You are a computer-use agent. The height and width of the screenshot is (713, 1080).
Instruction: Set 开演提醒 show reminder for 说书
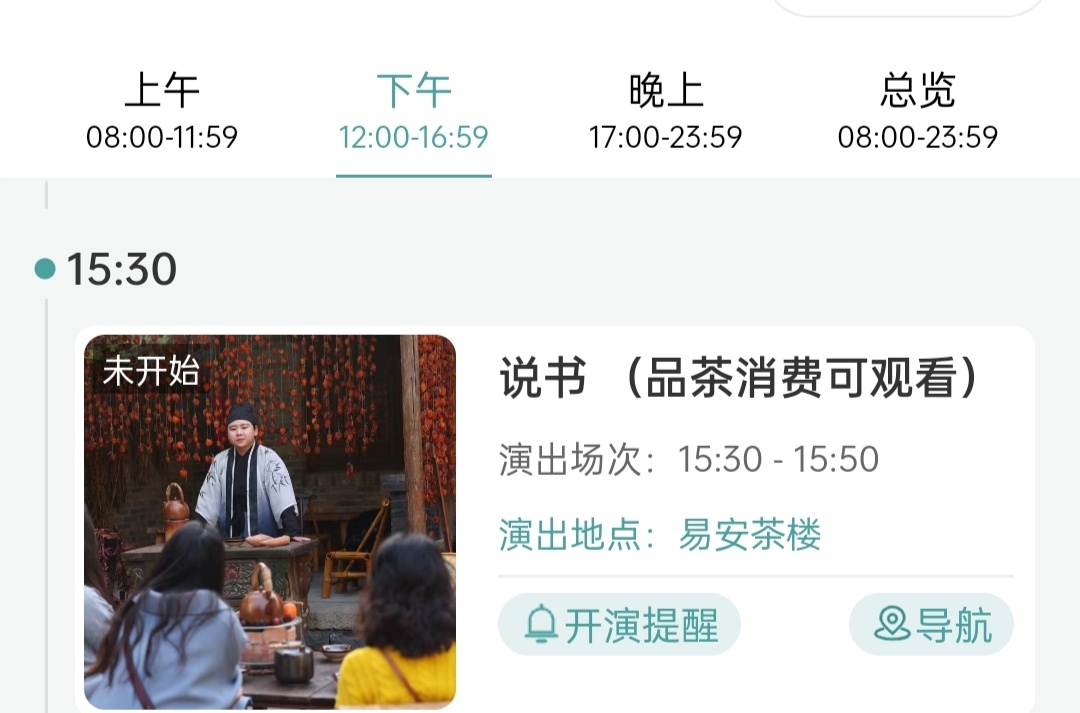click(619, 625)
